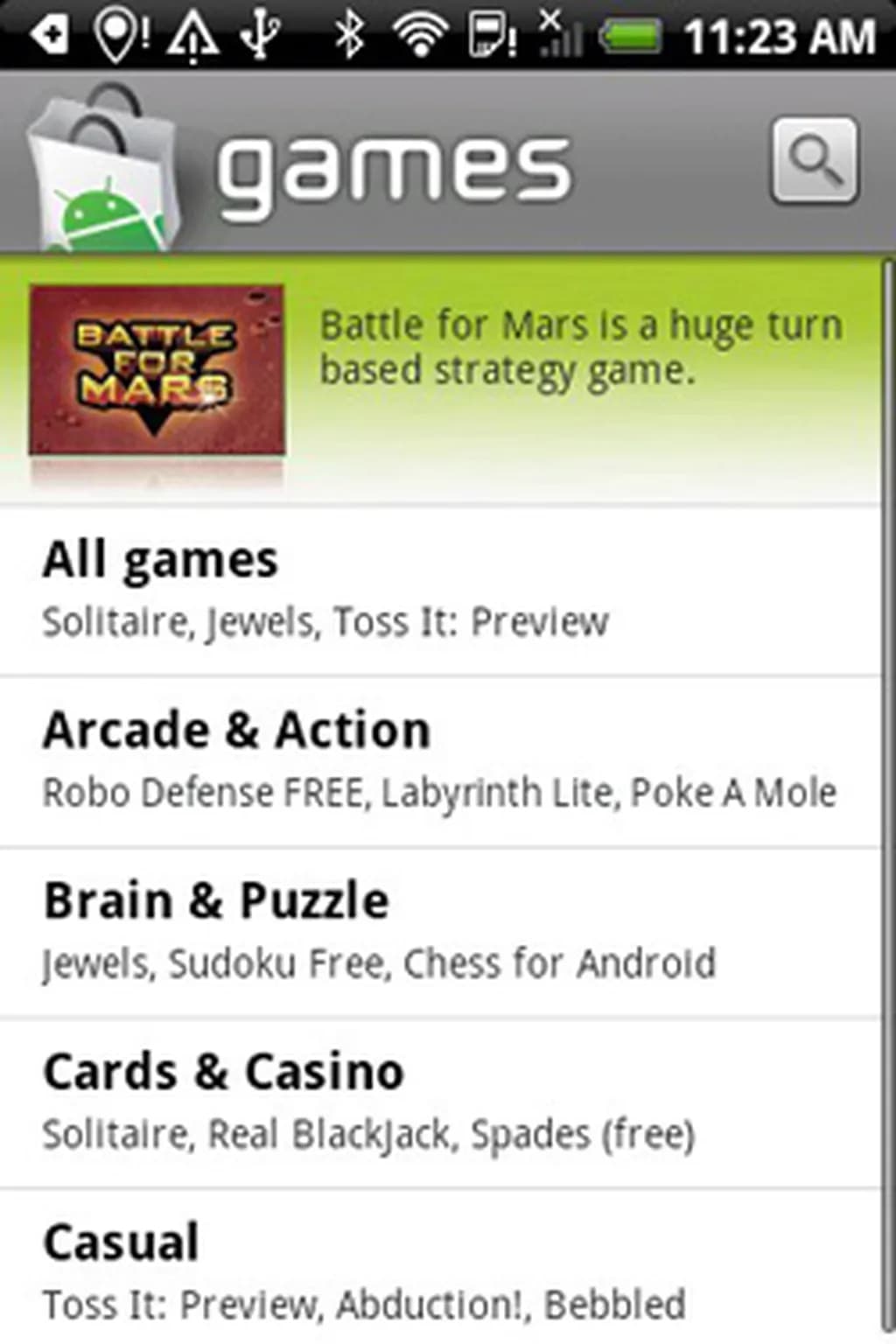This screenshot has height=1344, width=896.
Task: Open the All games category
Action: [x=437, y=590]
